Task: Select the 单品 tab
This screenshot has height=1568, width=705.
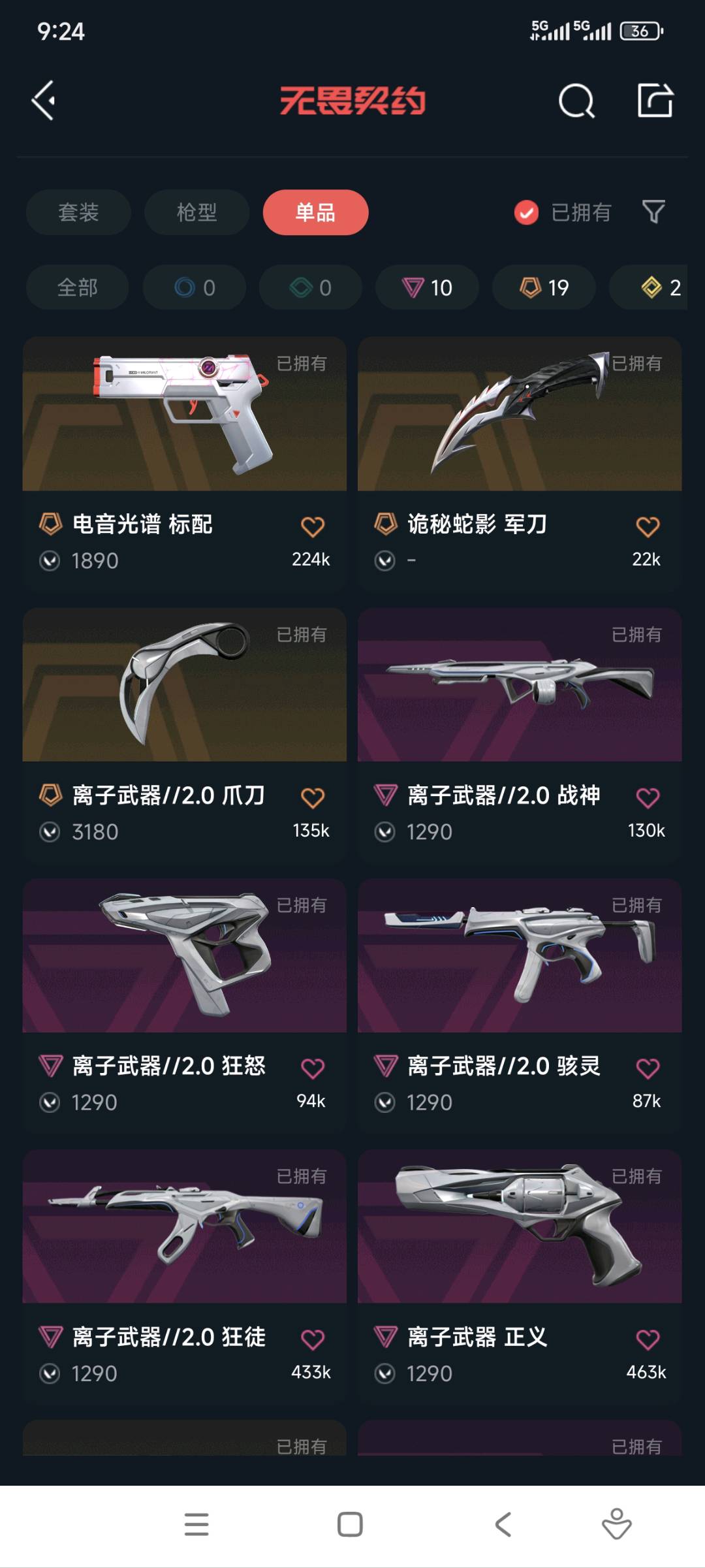Action: (315, 212)
